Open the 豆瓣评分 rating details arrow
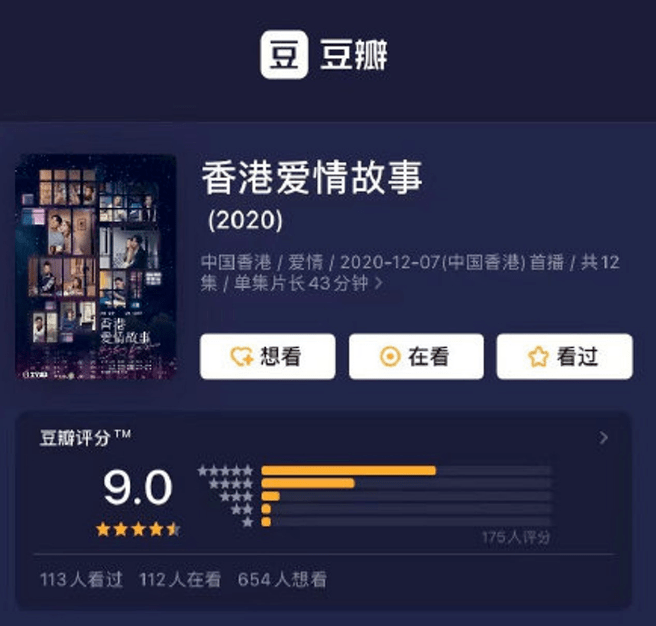Screen dimensions: 656x626 603,438
